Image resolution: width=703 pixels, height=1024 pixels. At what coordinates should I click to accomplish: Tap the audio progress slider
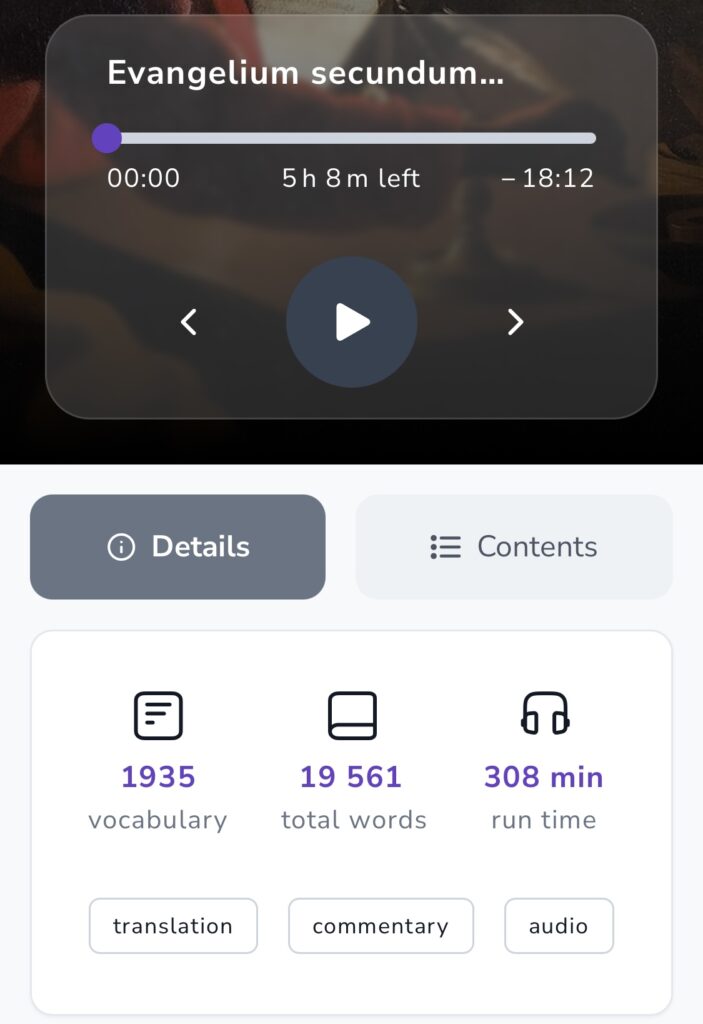(x=350, y=138)
